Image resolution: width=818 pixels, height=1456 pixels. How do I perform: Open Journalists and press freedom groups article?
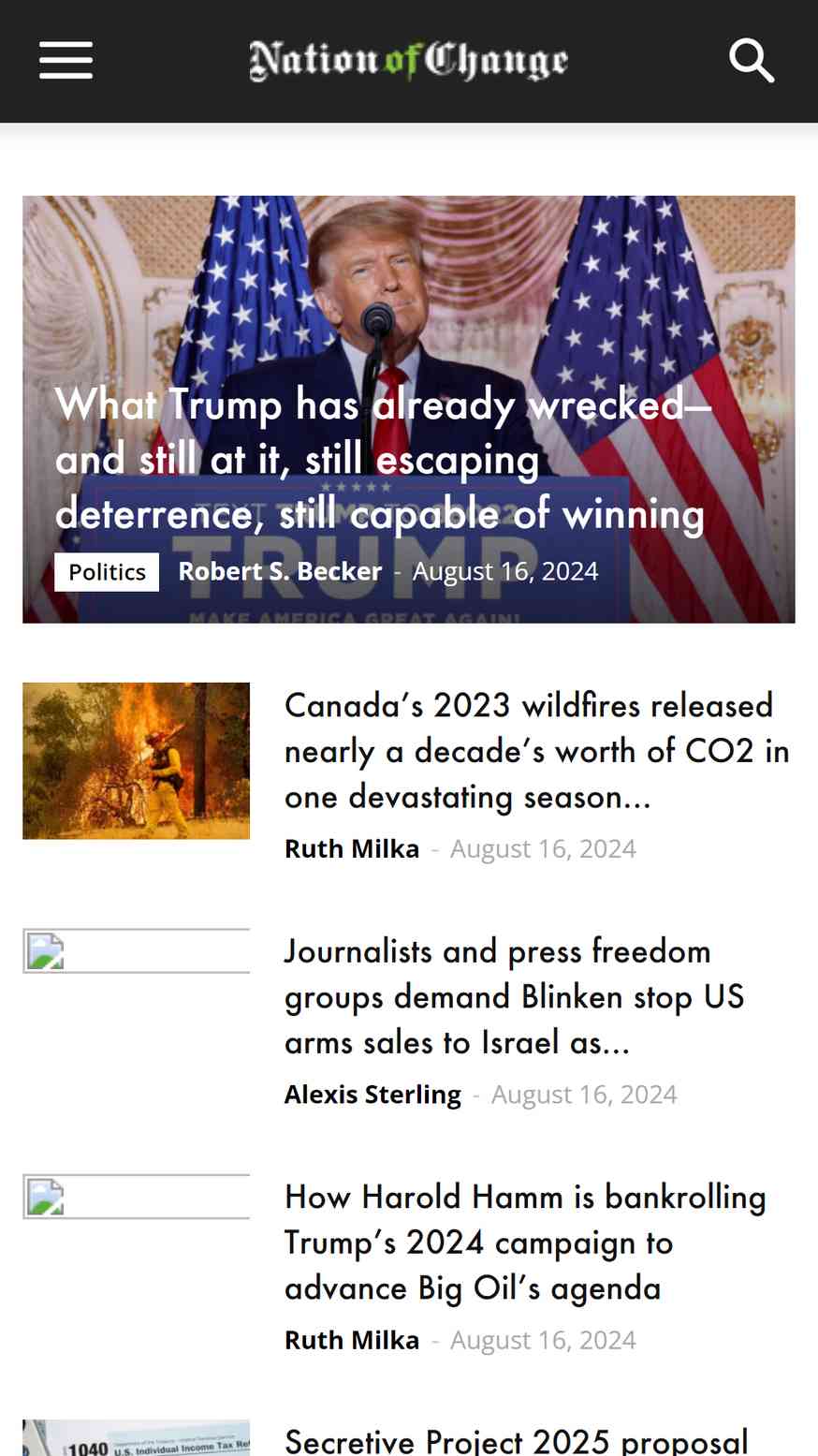point(514,996)
